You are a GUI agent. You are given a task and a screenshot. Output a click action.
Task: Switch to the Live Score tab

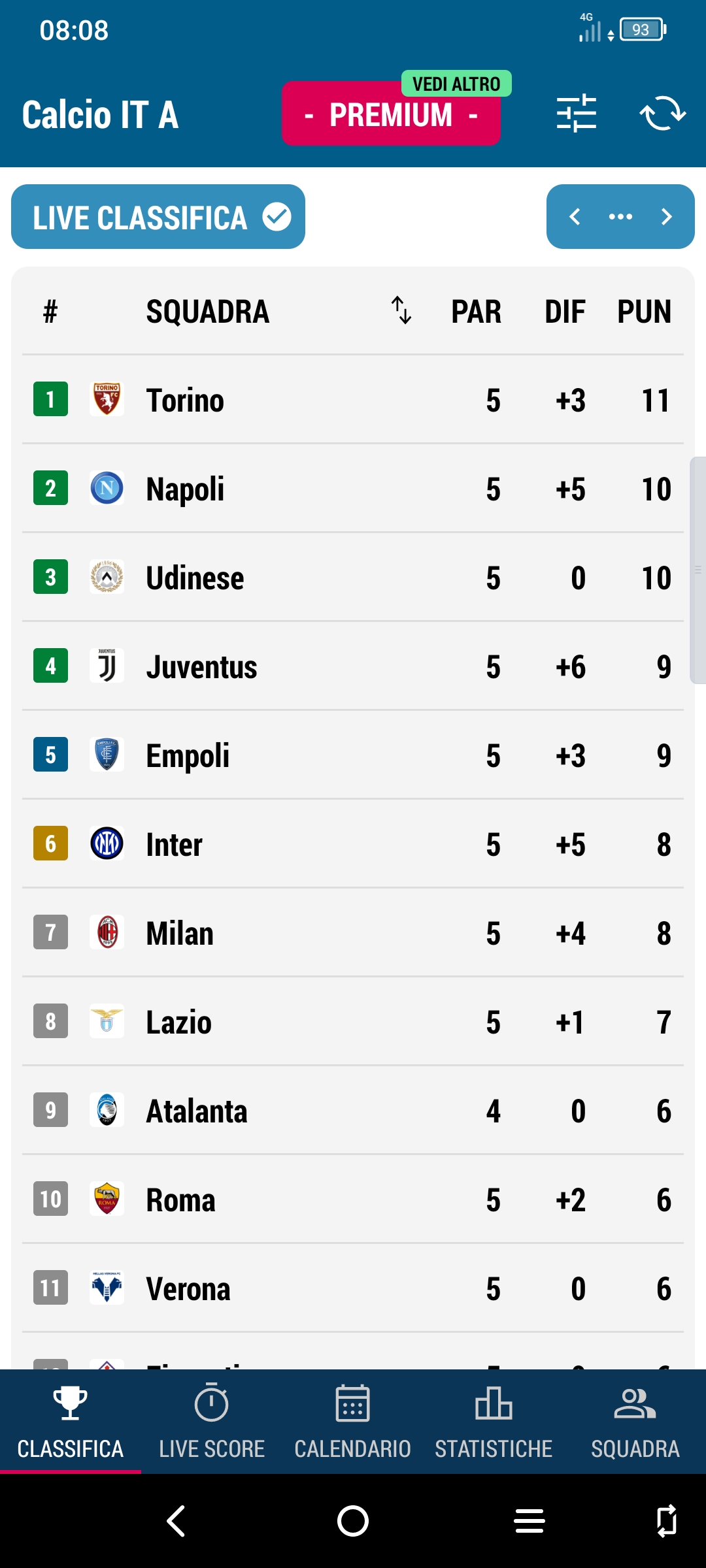212,1422
